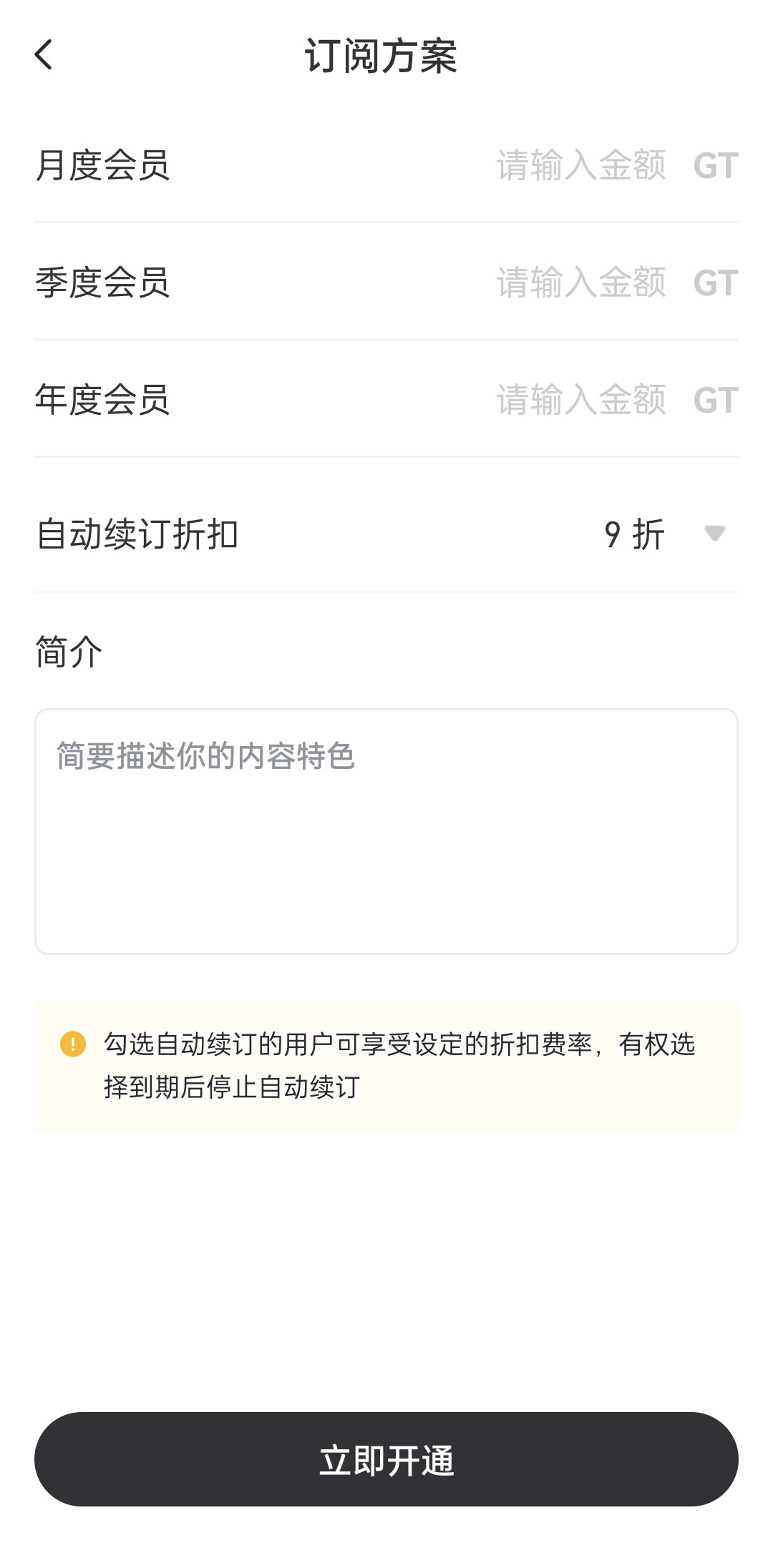The width and height of the screenshot is (773, 1568).
Task: Open the 自动续订折扣 dropdown
Action: (714, 534)
